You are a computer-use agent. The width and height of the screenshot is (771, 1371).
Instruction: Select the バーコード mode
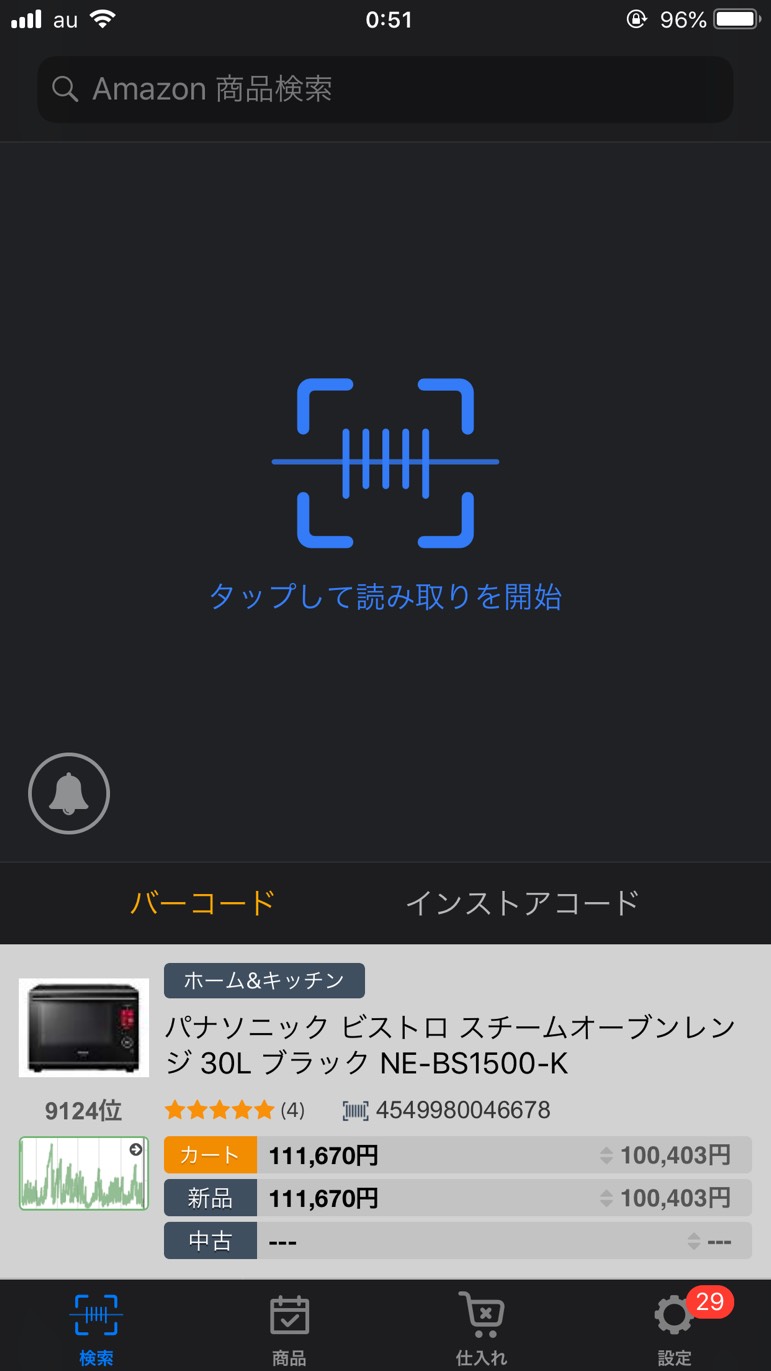click(203, 903)
